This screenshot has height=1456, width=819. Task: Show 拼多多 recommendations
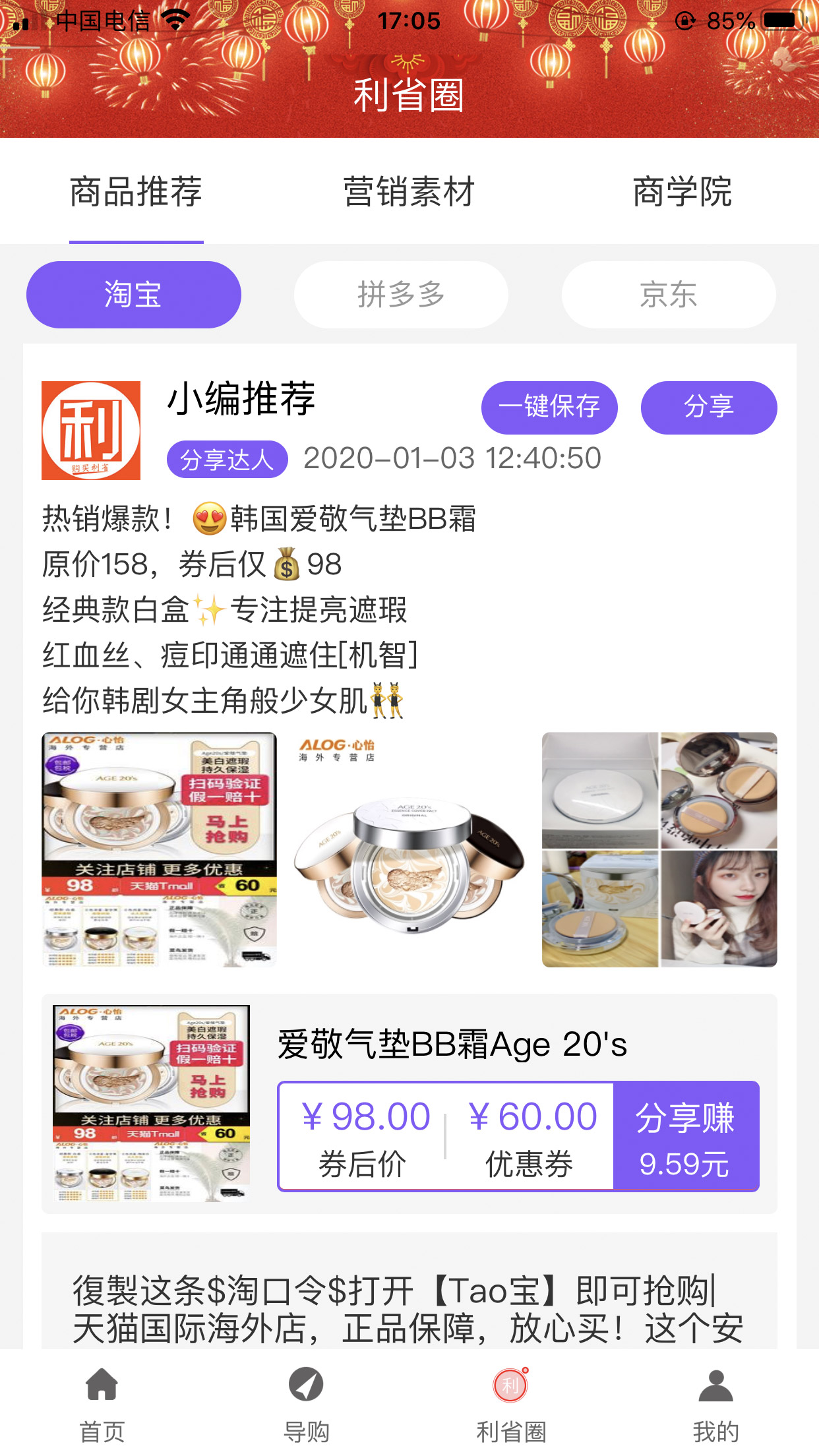click(401, 295)
